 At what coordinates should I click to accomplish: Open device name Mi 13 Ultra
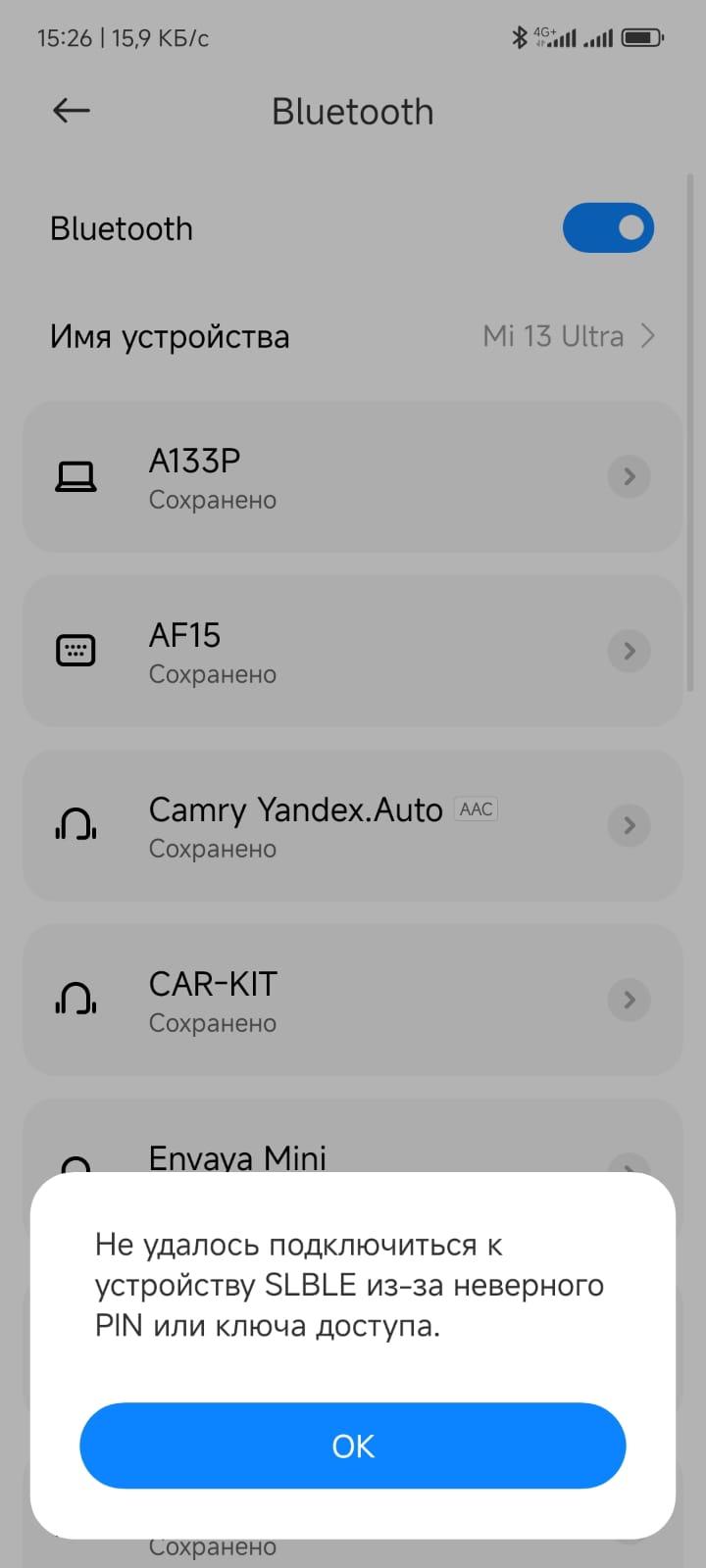(x=352, y=336)
